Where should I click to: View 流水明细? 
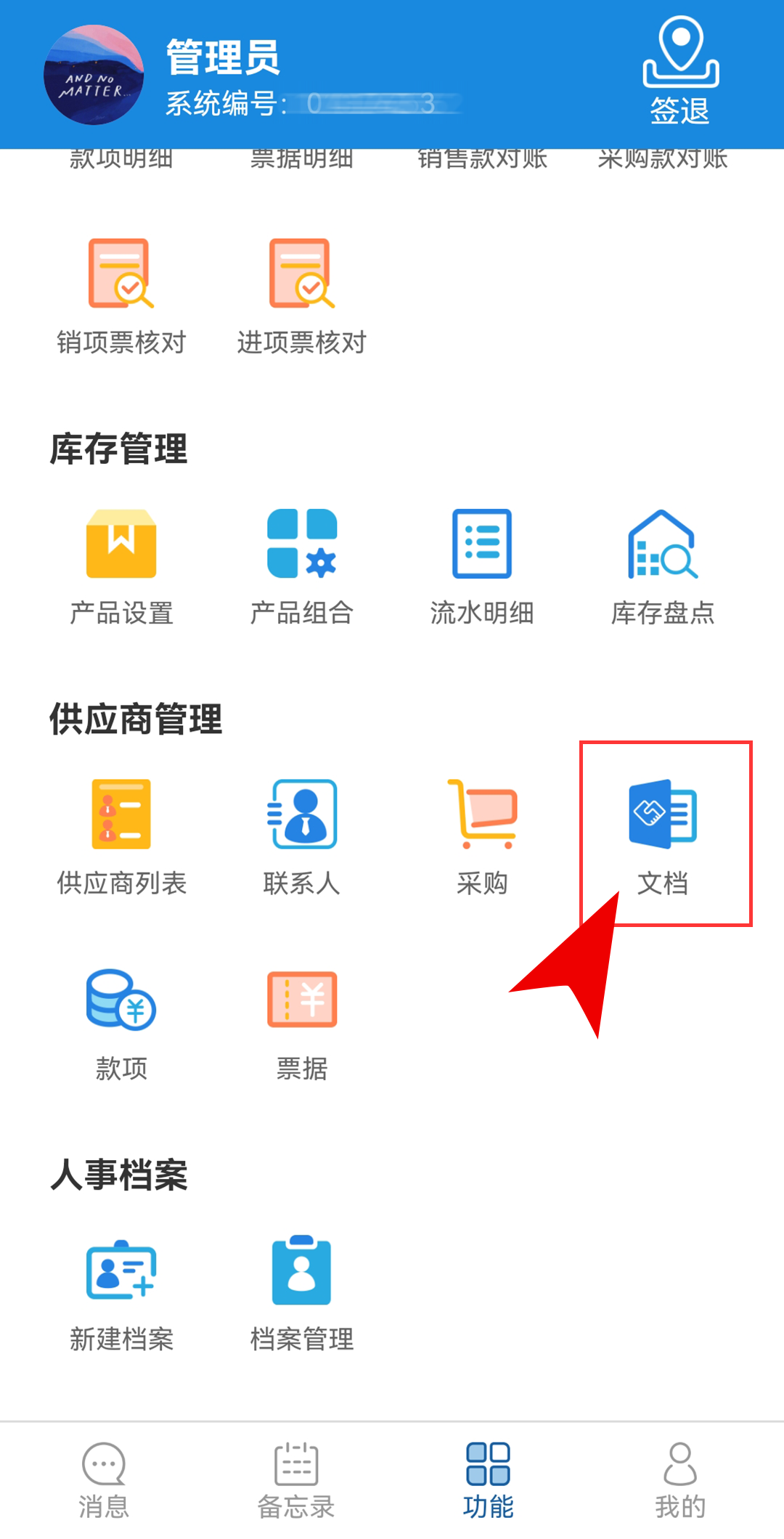click(482, 566)
